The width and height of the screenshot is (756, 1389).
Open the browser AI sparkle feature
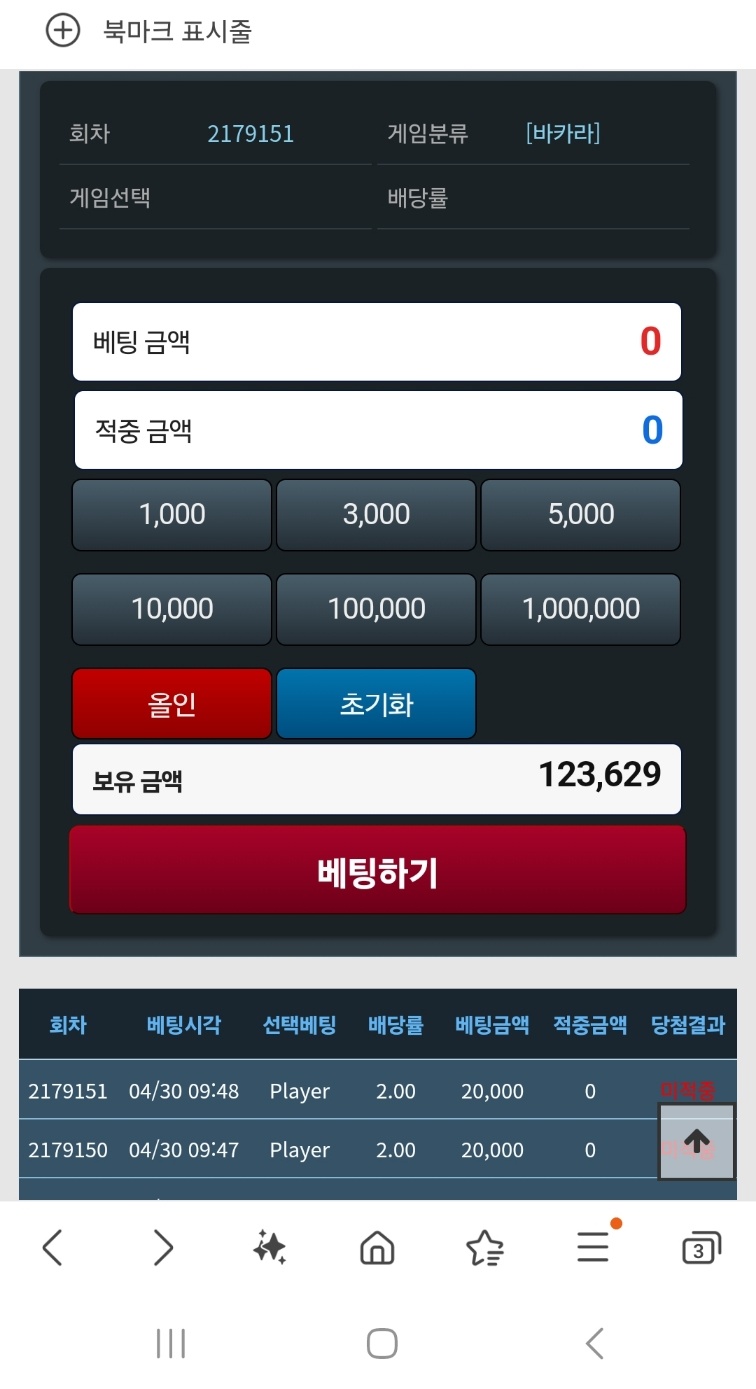tap(269, 1247)
